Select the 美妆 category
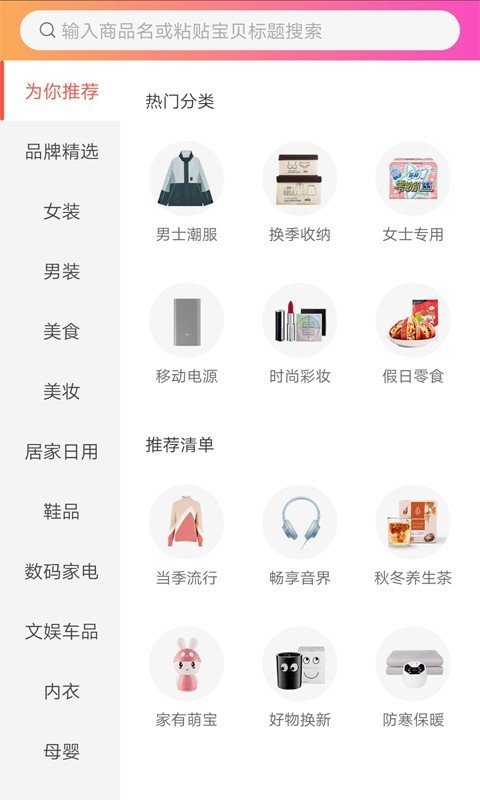 click(x=60, y=391)
